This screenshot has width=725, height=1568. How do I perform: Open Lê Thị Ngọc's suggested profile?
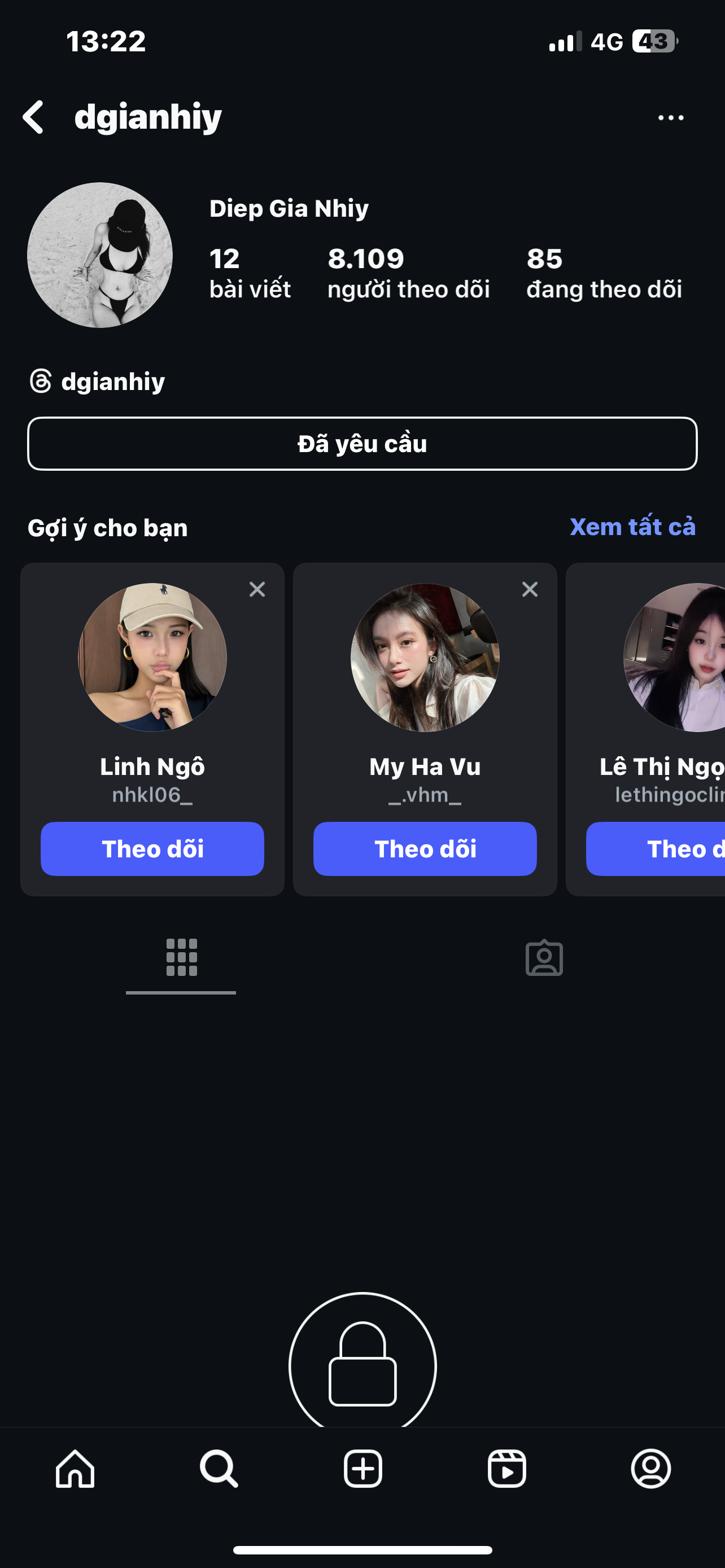pyautogui.click(x=676, y=658)
